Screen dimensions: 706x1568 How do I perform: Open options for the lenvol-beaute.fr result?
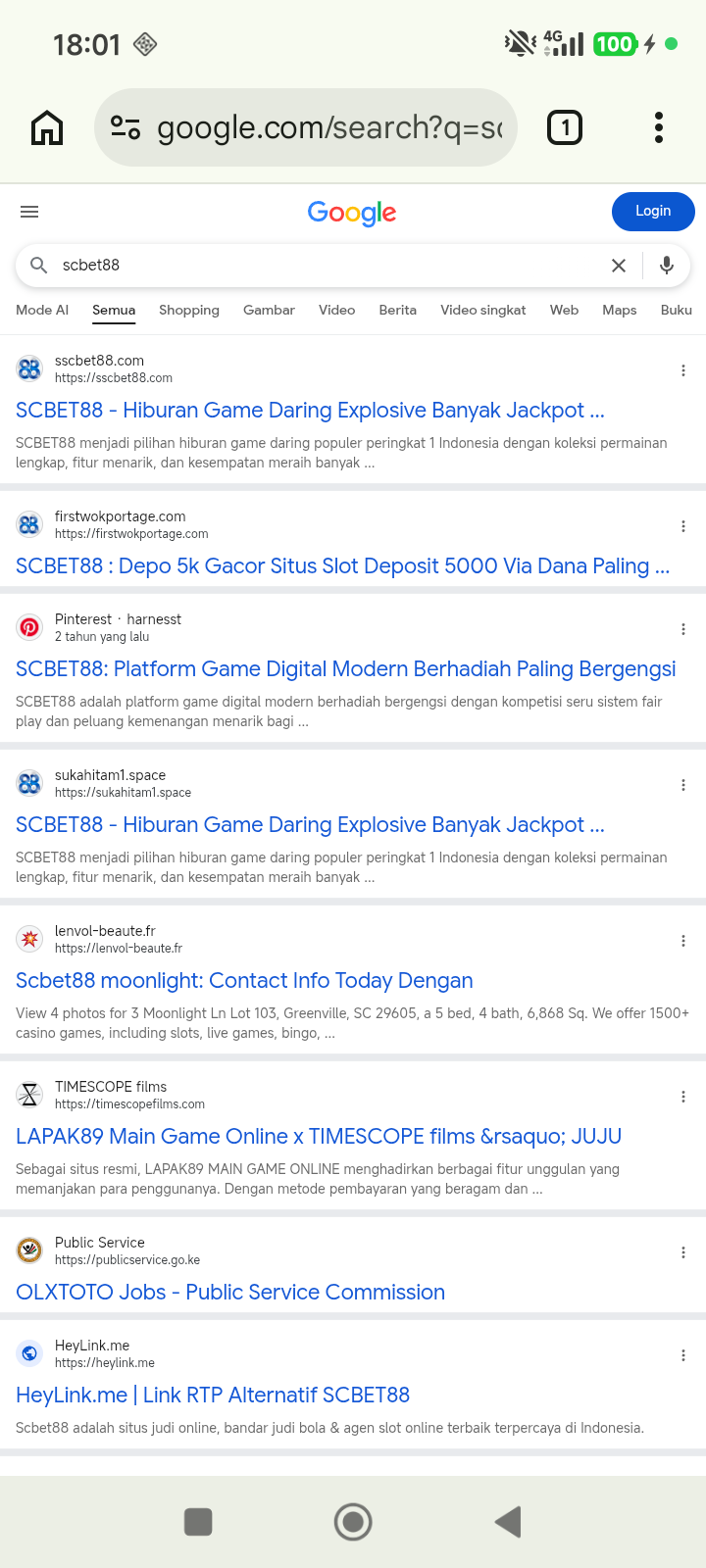(x=683, y=941)
